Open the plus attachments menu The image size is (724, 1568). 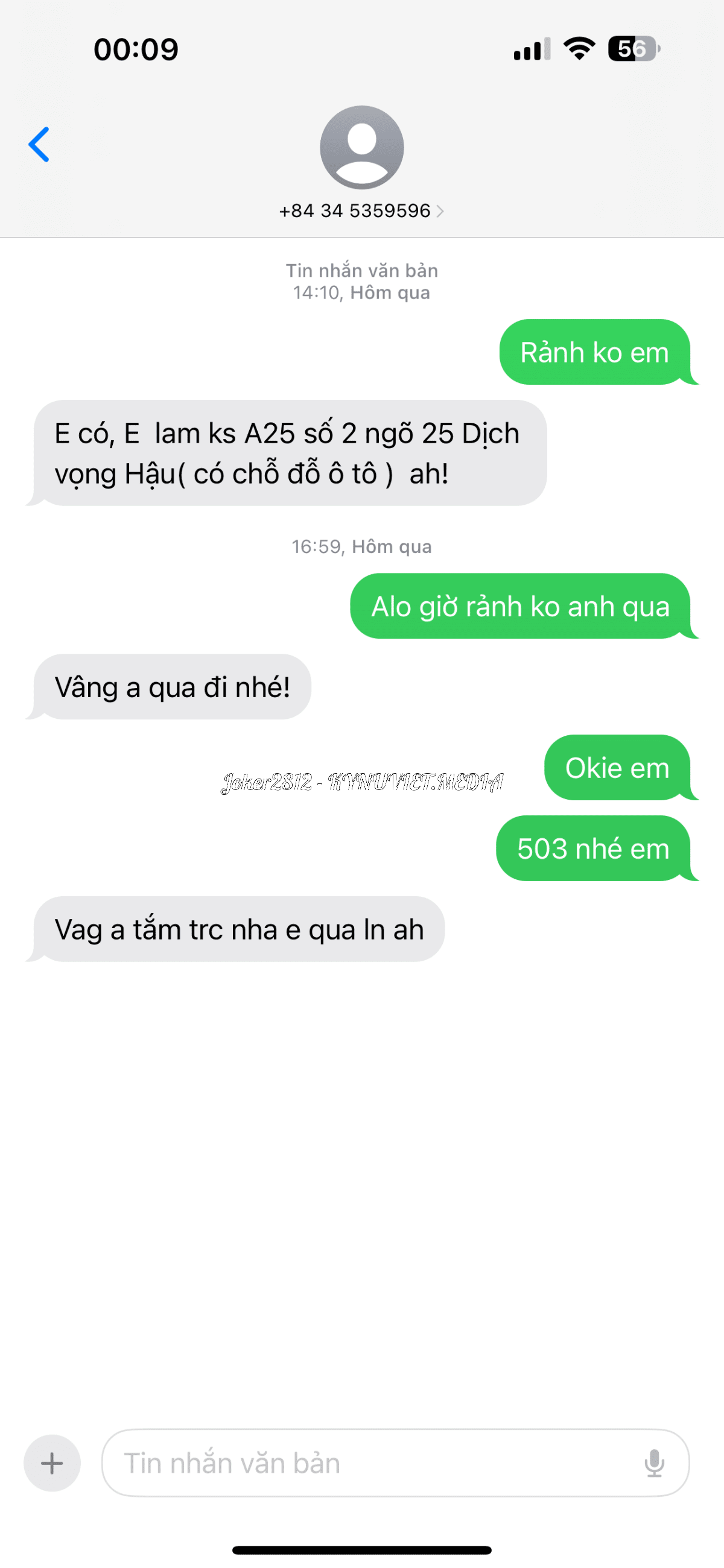(52, 1462)
